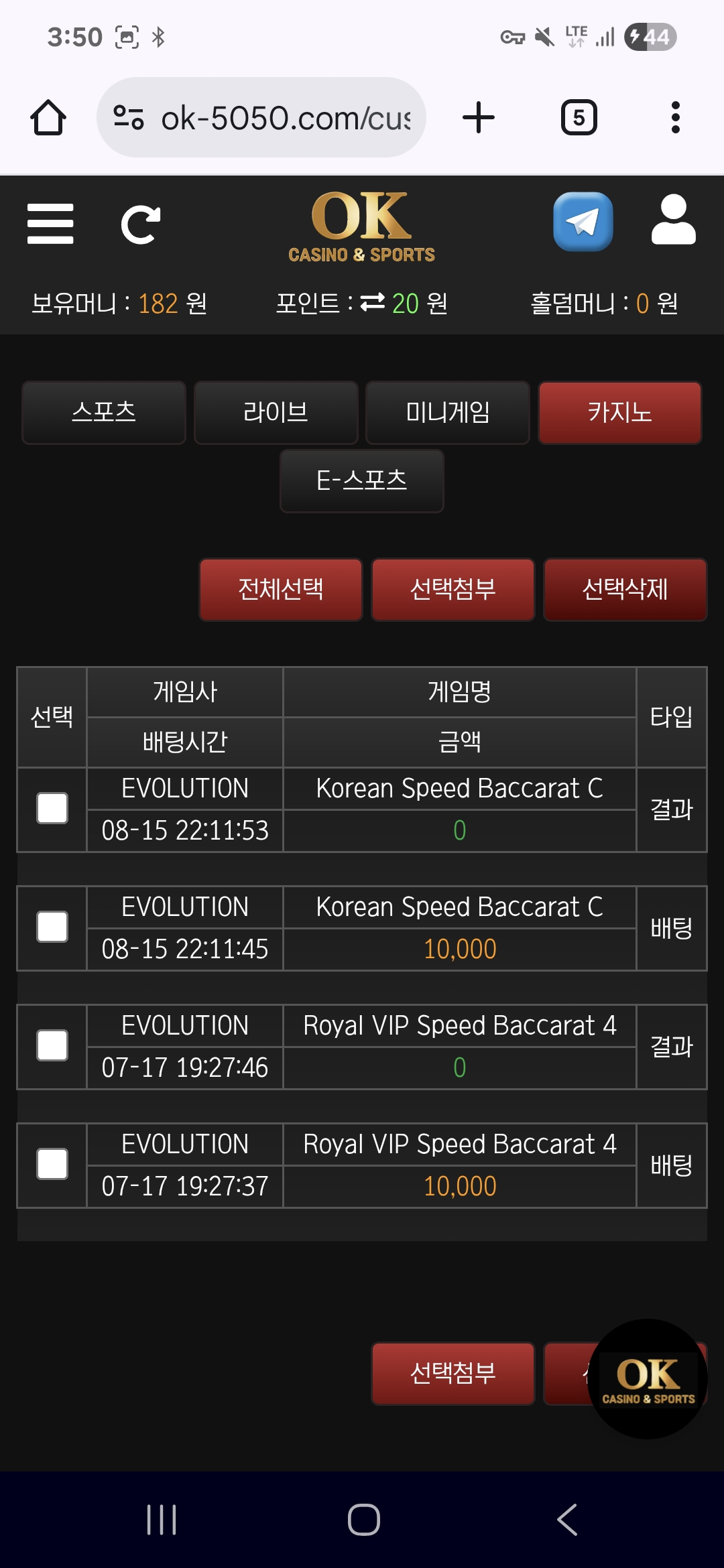Open the user profile icon
Viewport: 724px width, 1568px height.
pos(673,220)
